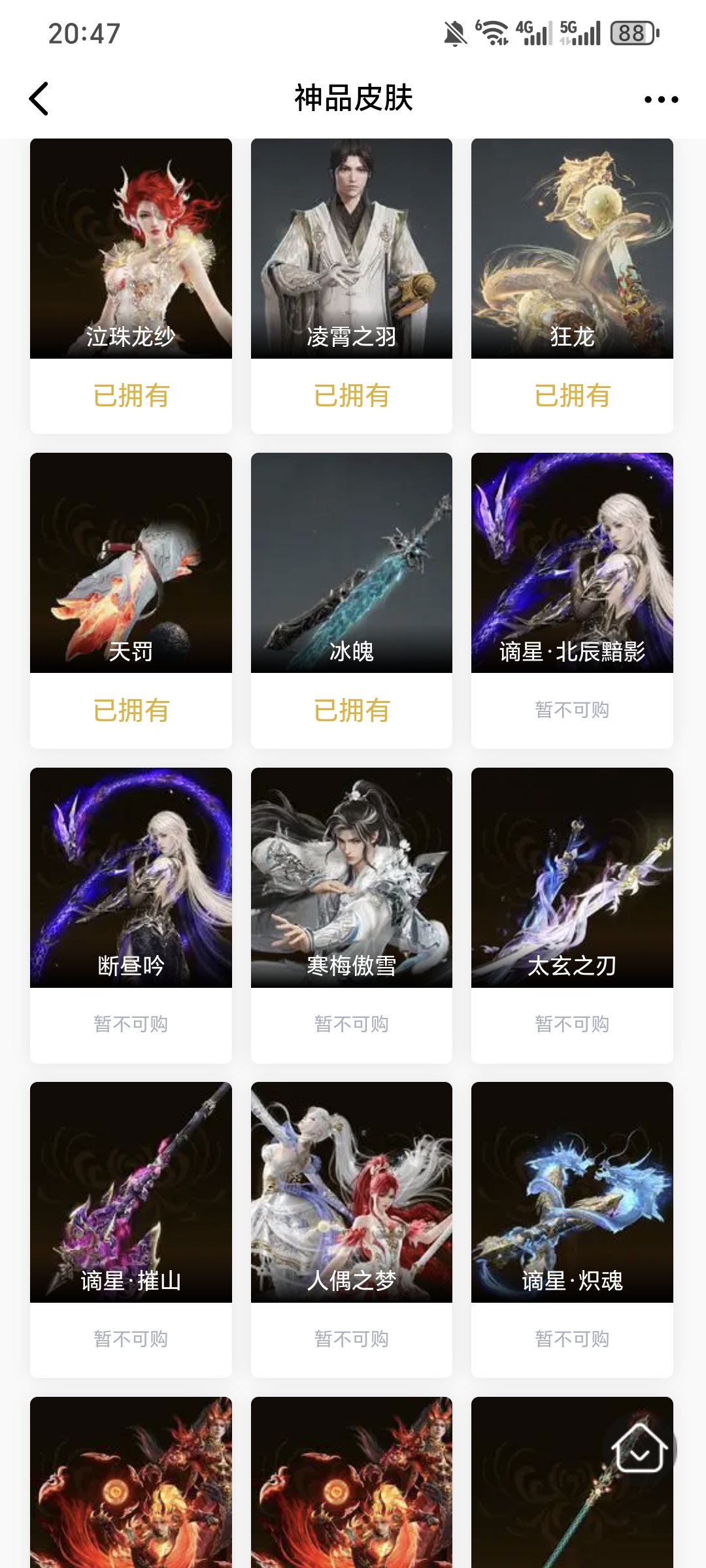The height and width of the screenshot is (1568, 706).
Task: Select the 人偶之梦 skin
Action: point(352,1192)
